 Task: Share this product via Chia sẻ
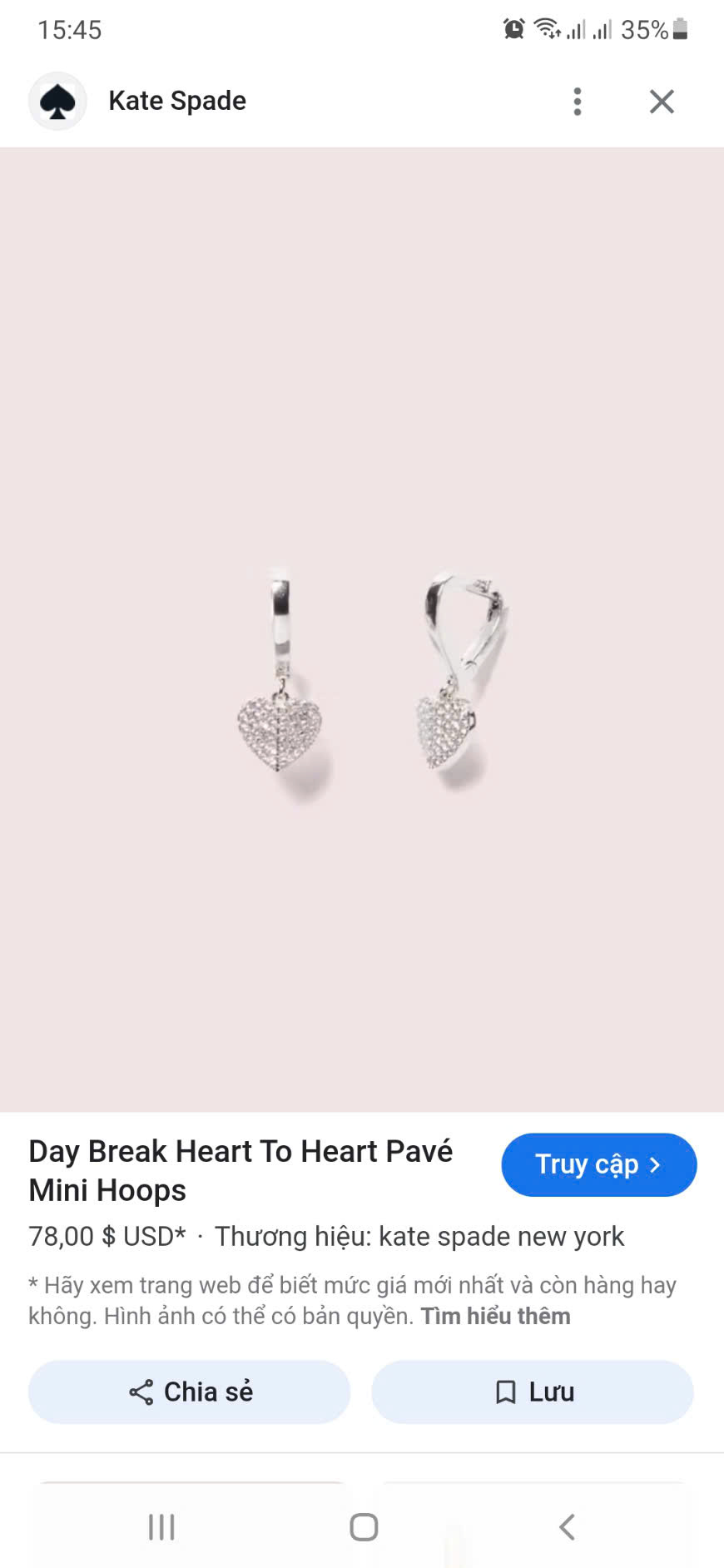point(190,1392)
